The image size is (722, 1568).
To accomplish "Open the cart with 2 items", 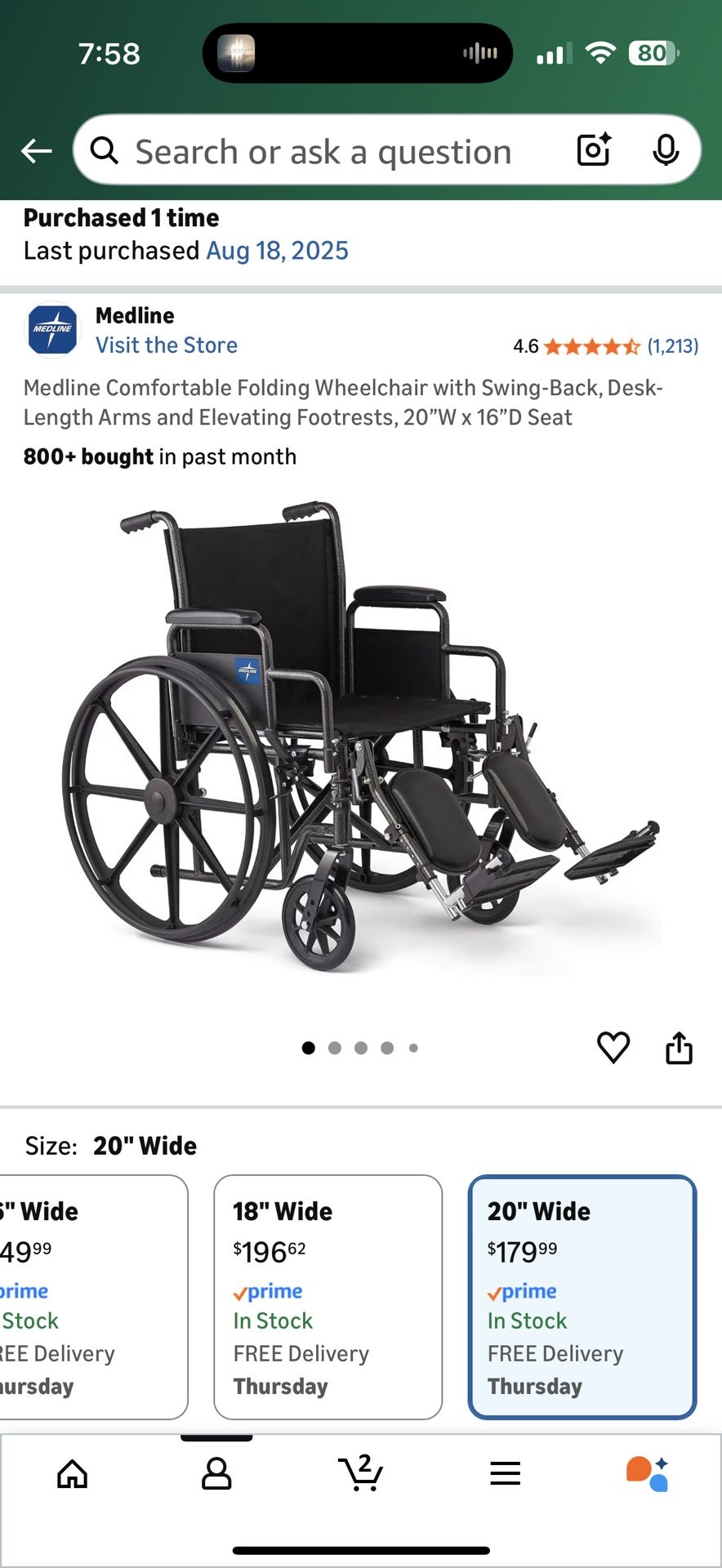I will pos(360,1472).
